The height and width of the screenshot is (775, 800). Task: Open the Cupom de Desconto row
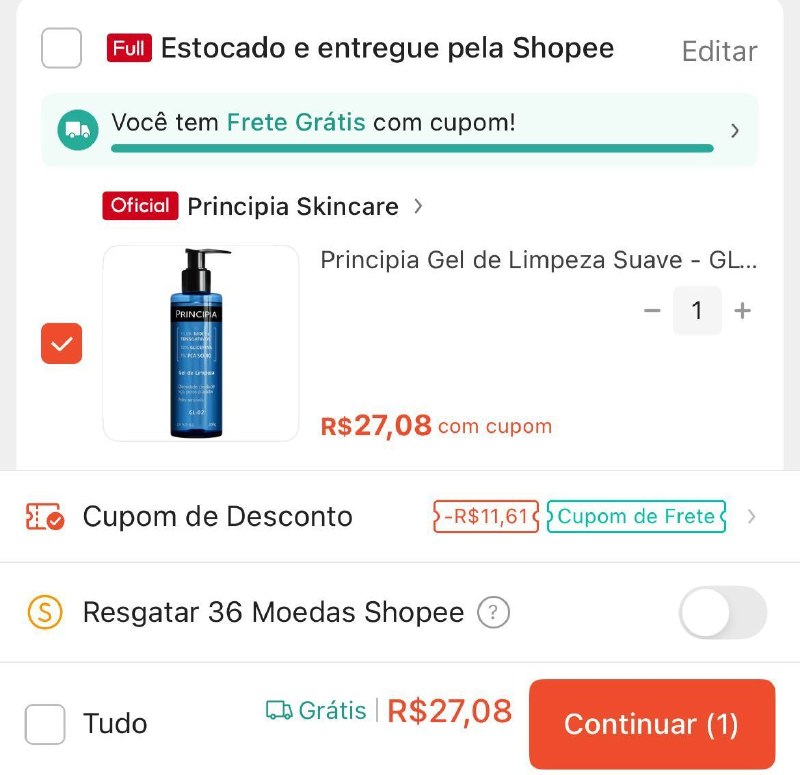400,517
